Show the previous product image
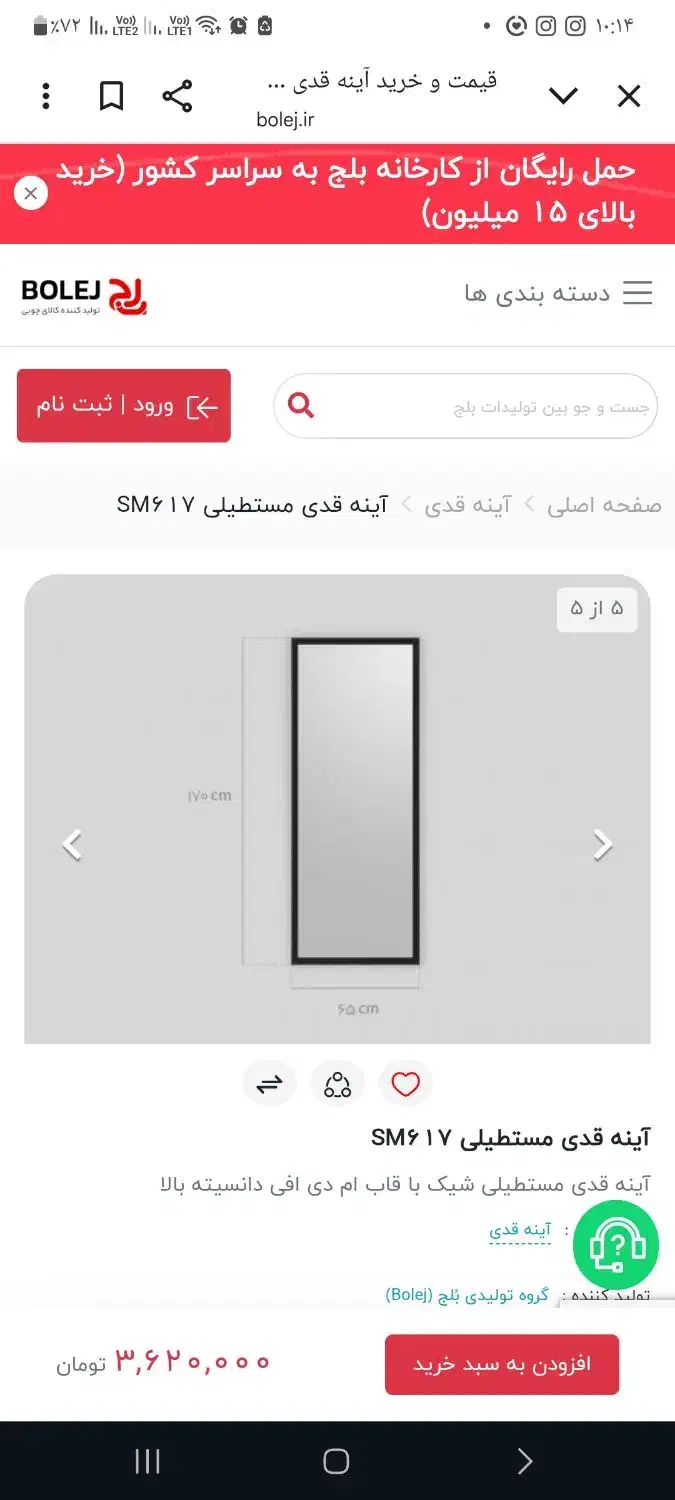Viewport: 675px width, 1500px height. pos(72,845)
